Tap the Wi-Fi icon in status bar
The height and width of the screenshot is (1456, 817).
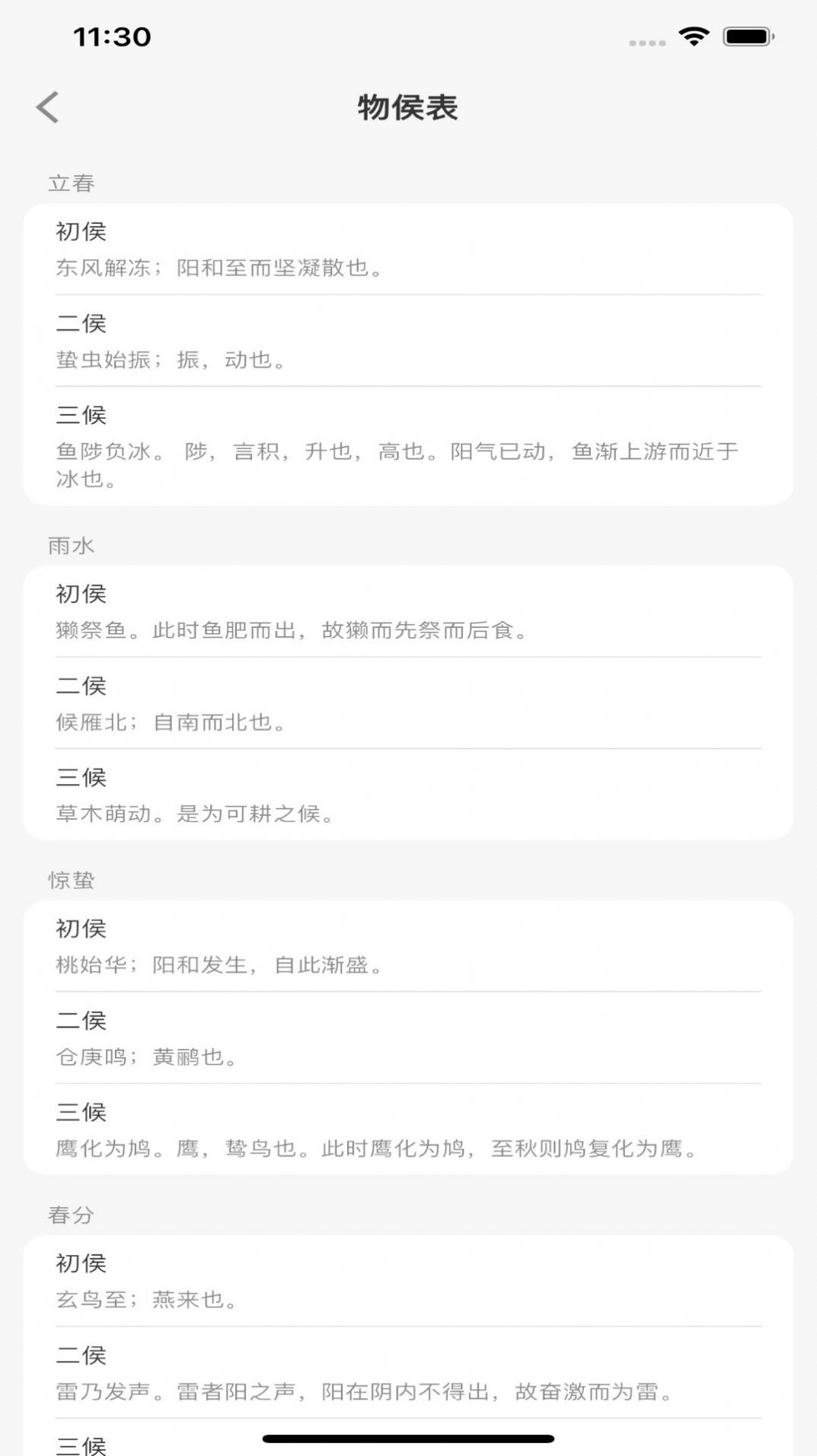(693, 35)
